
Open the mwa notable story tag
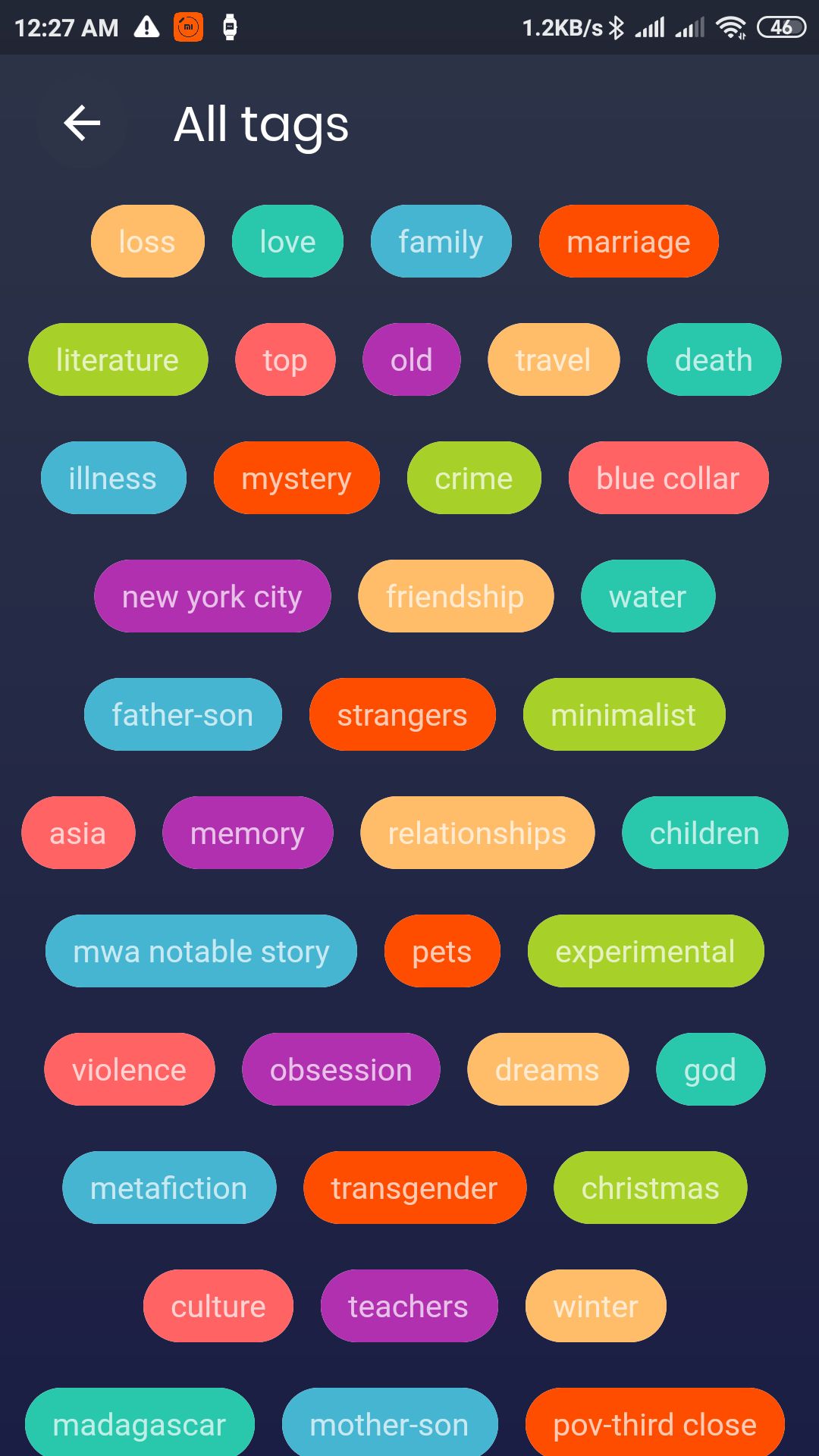[201, 952]
